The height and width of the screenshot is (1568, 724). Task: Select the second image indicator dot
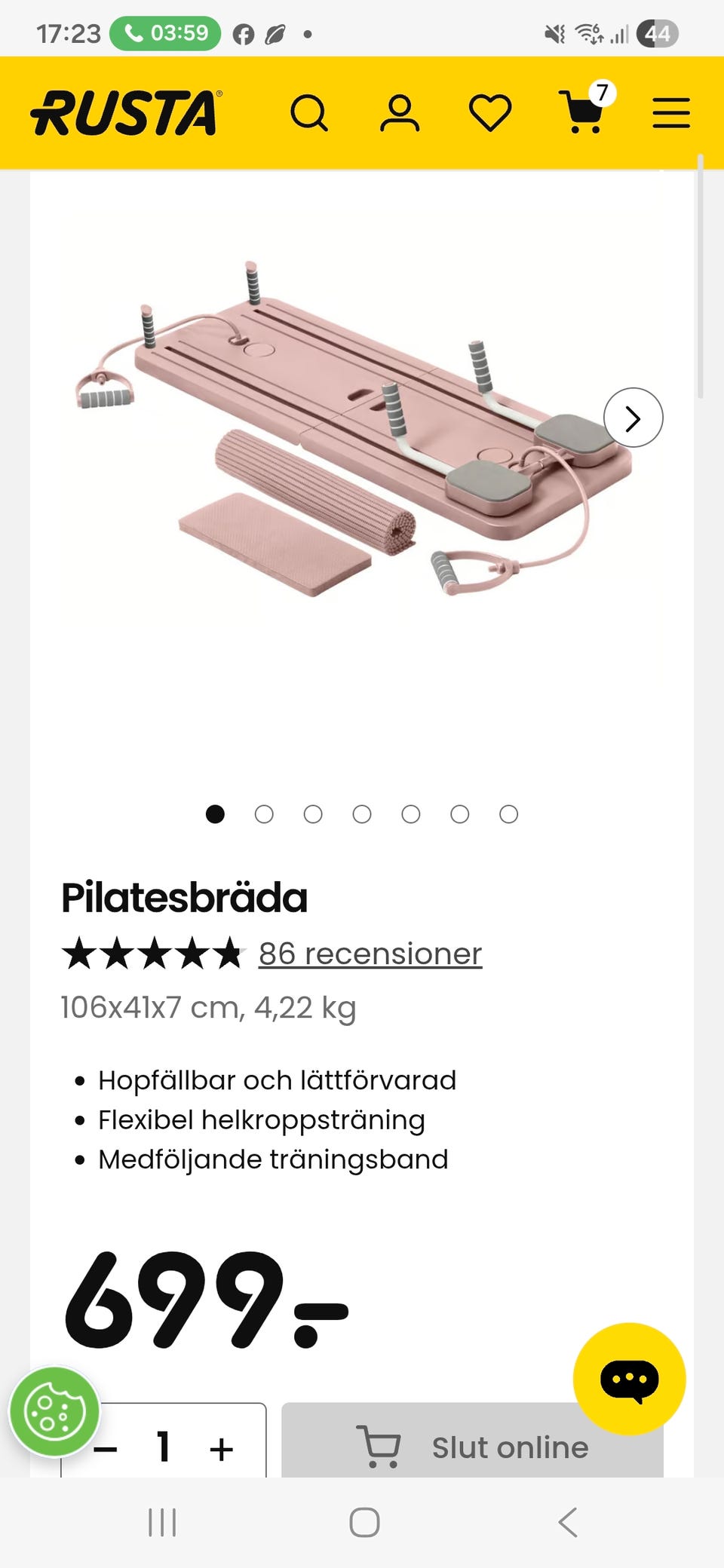click(264, 814)
